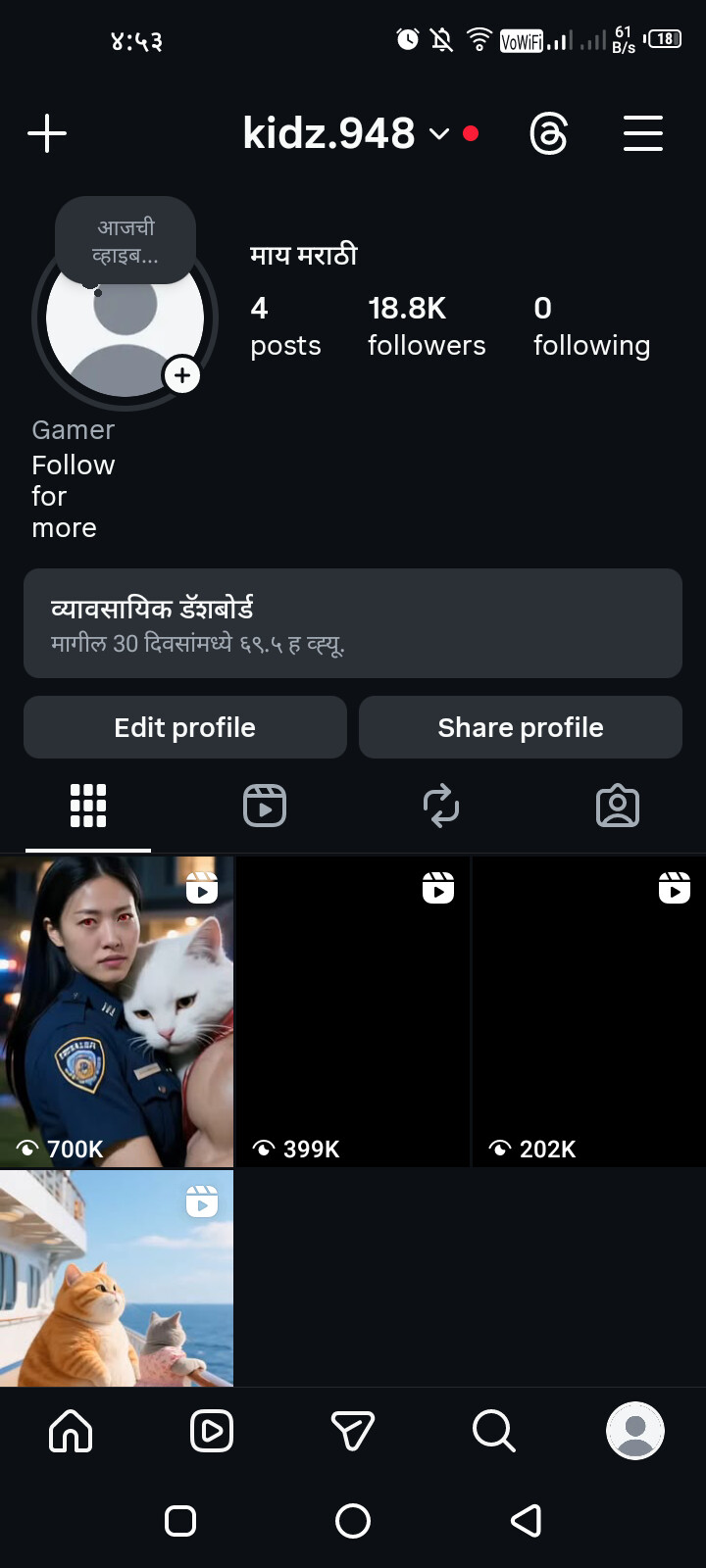This screenshot has height=1568, width=706.
Task: Switch to the posts grid tab
Action: click(88, 807)
